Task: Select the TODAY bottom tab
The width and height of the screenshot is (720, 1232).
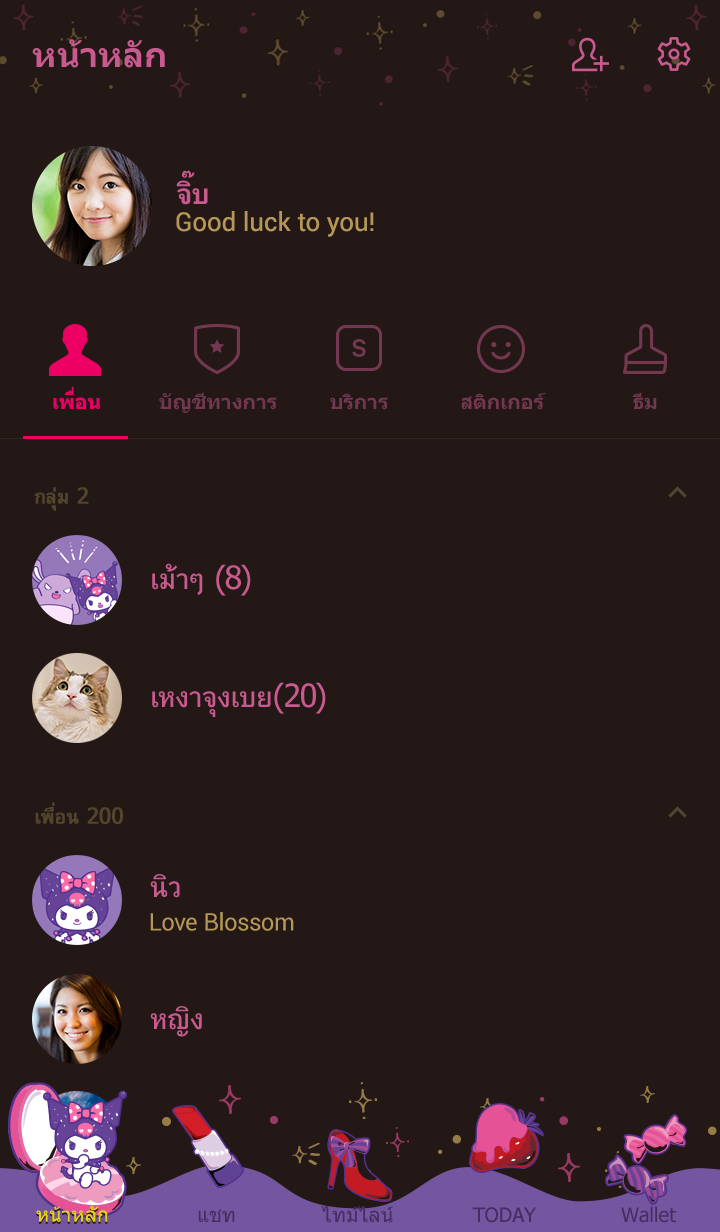Action: tap(504, 1170)
